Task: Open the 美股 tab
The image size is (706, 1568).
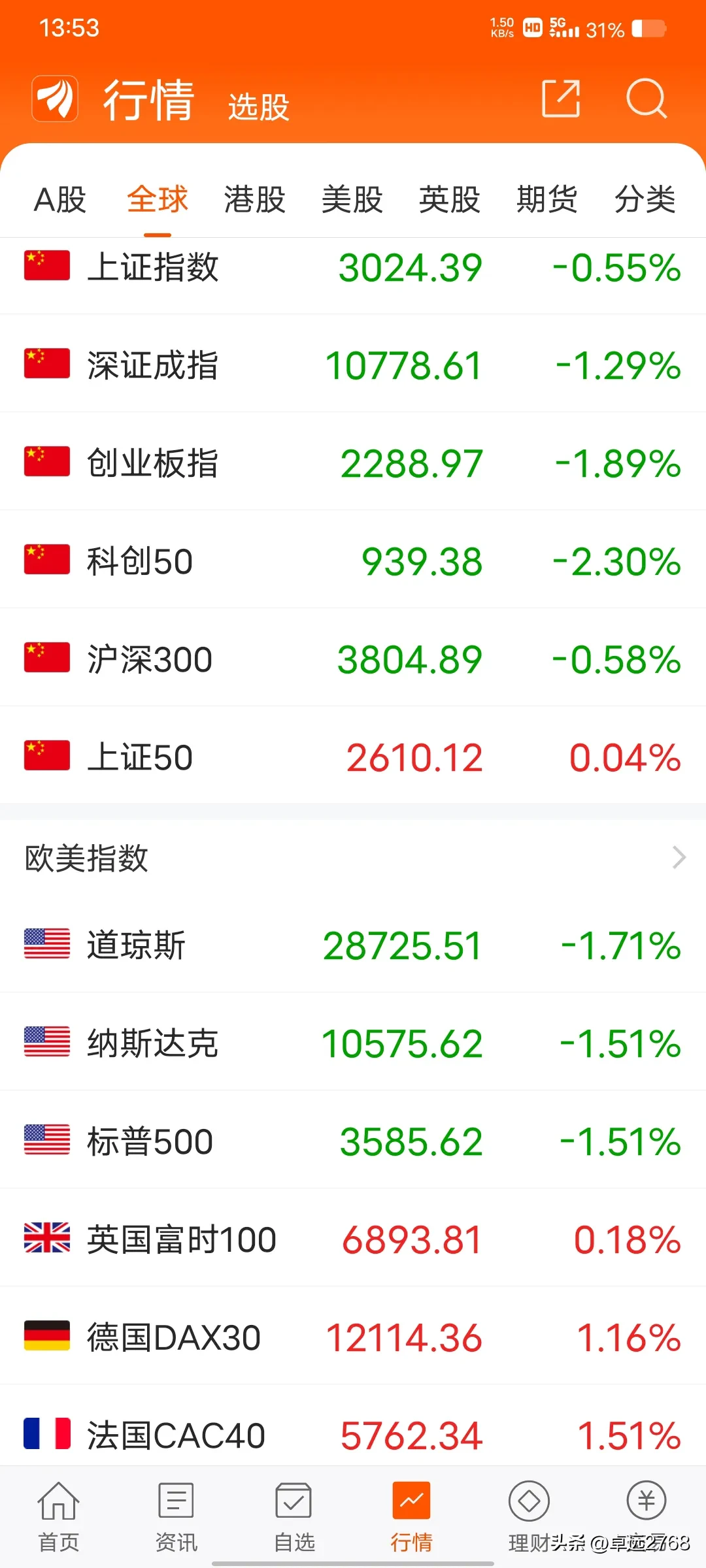Action: pos(352,199)
